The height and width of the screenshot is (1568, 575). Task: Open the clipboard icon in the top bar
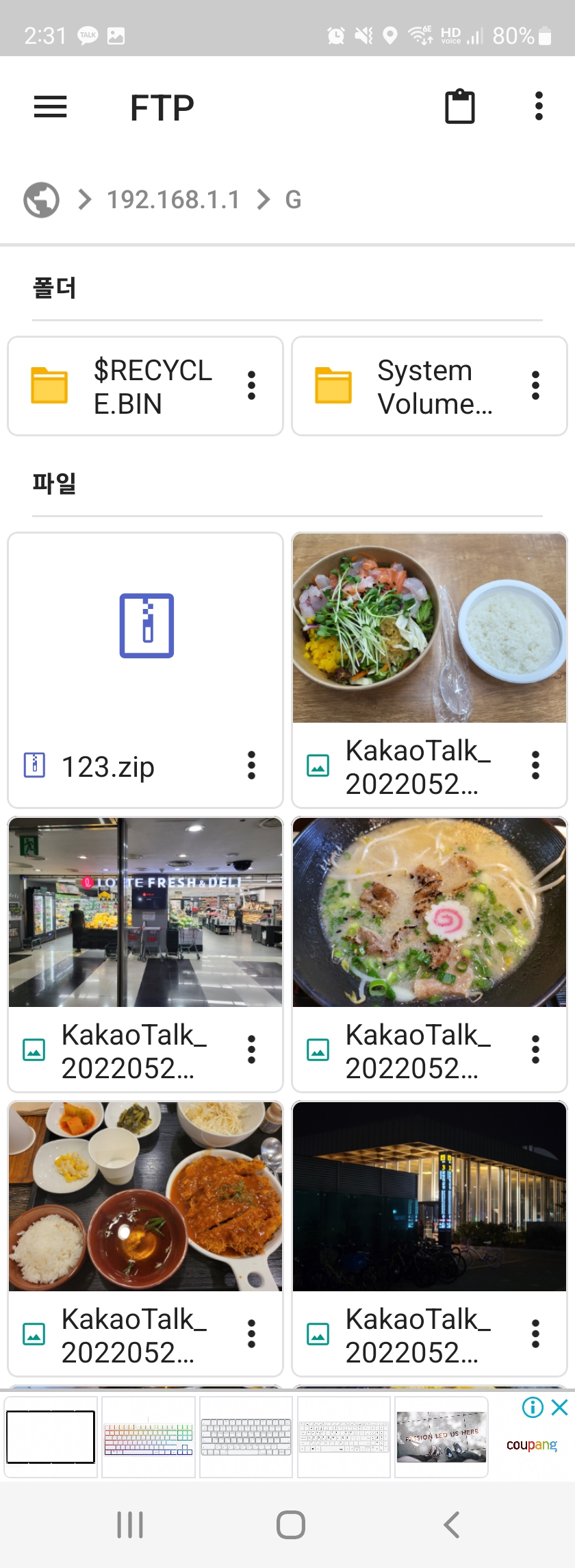(459, 107)
